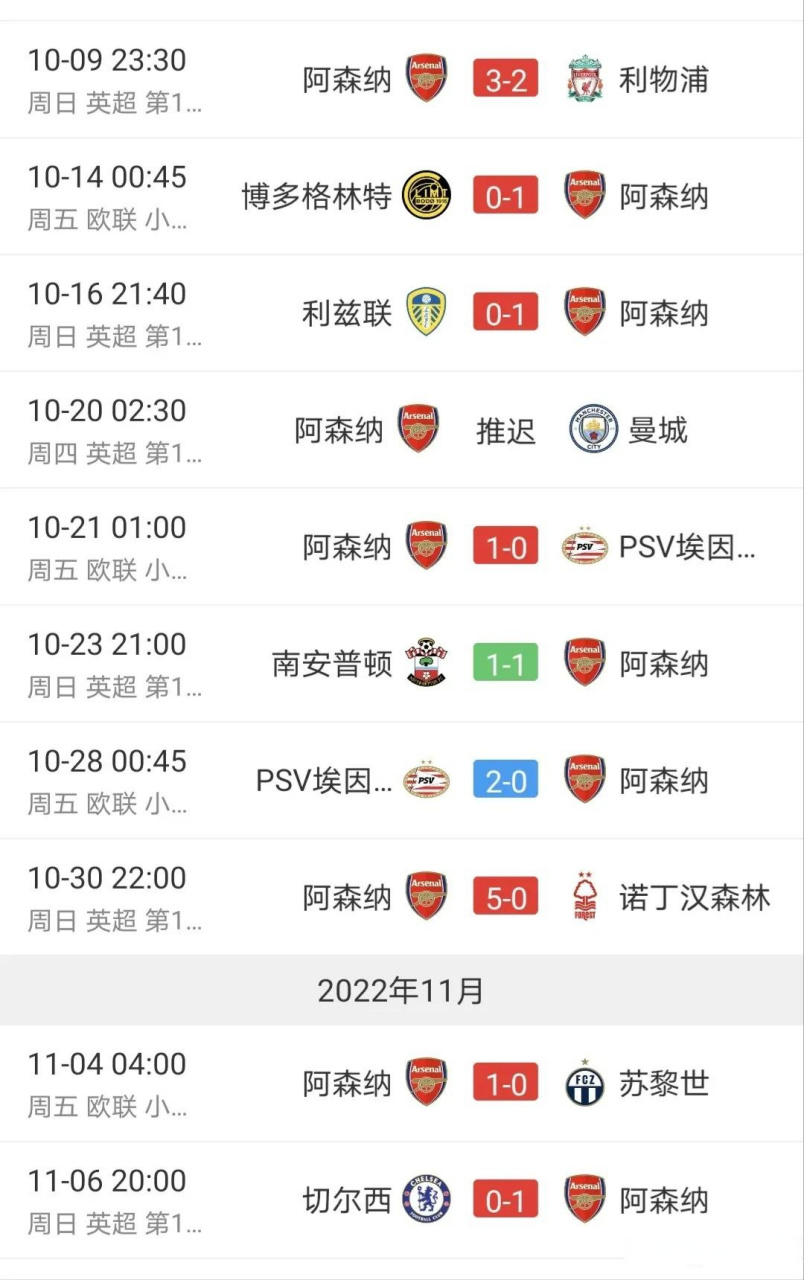Click the green 1-1 score badge
Image resolution: width=804 pixels, height=1280 pixels.
pyautogui.click(x=505, y=662)
